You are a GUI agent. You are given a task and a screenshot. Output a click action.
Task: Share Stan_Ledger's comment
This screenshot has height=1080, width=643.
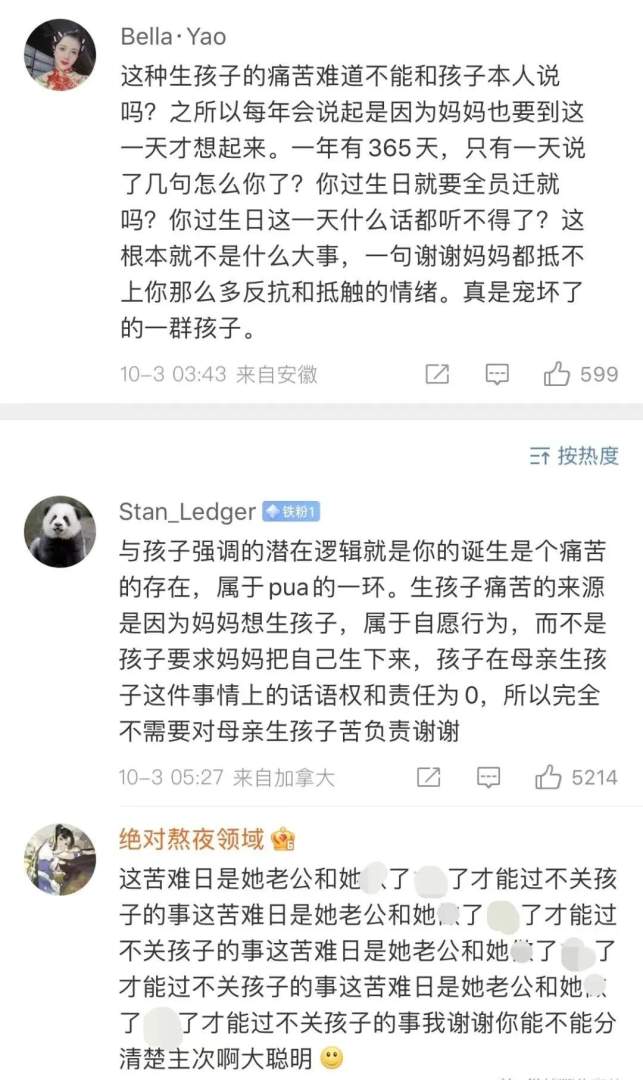428,777
